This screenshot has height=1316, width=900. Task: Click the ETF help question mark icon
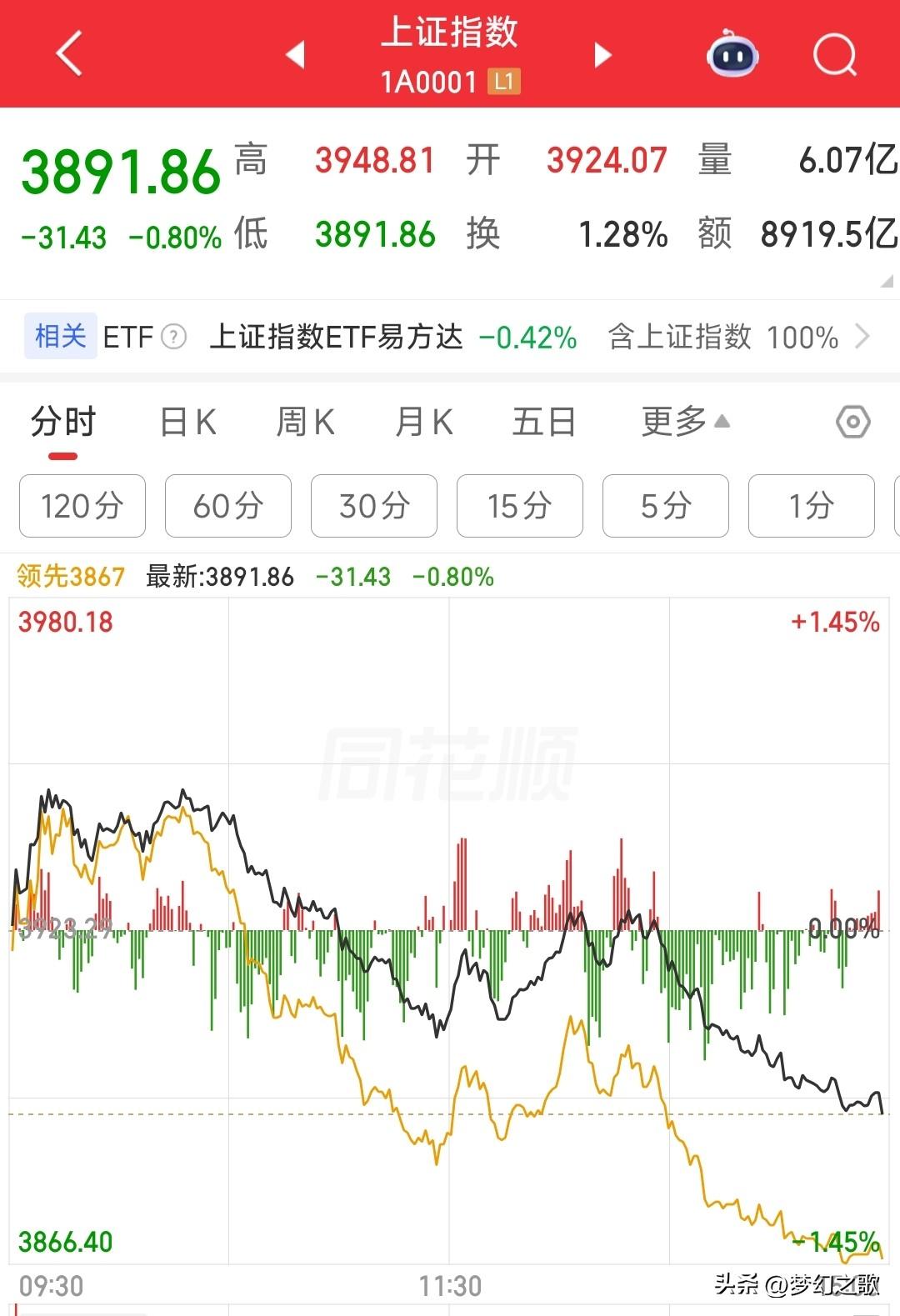coord(172,337)
